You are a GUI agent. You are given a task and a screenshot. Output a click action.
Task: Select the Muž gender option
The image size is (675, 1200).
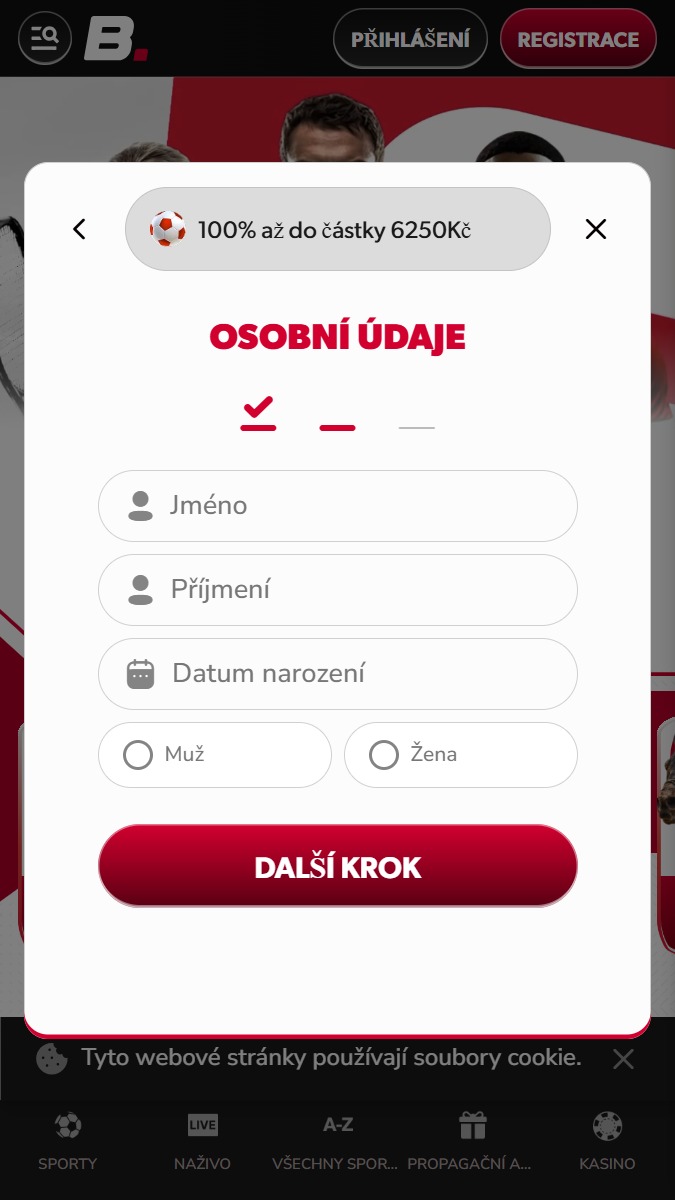coord(215,755)
